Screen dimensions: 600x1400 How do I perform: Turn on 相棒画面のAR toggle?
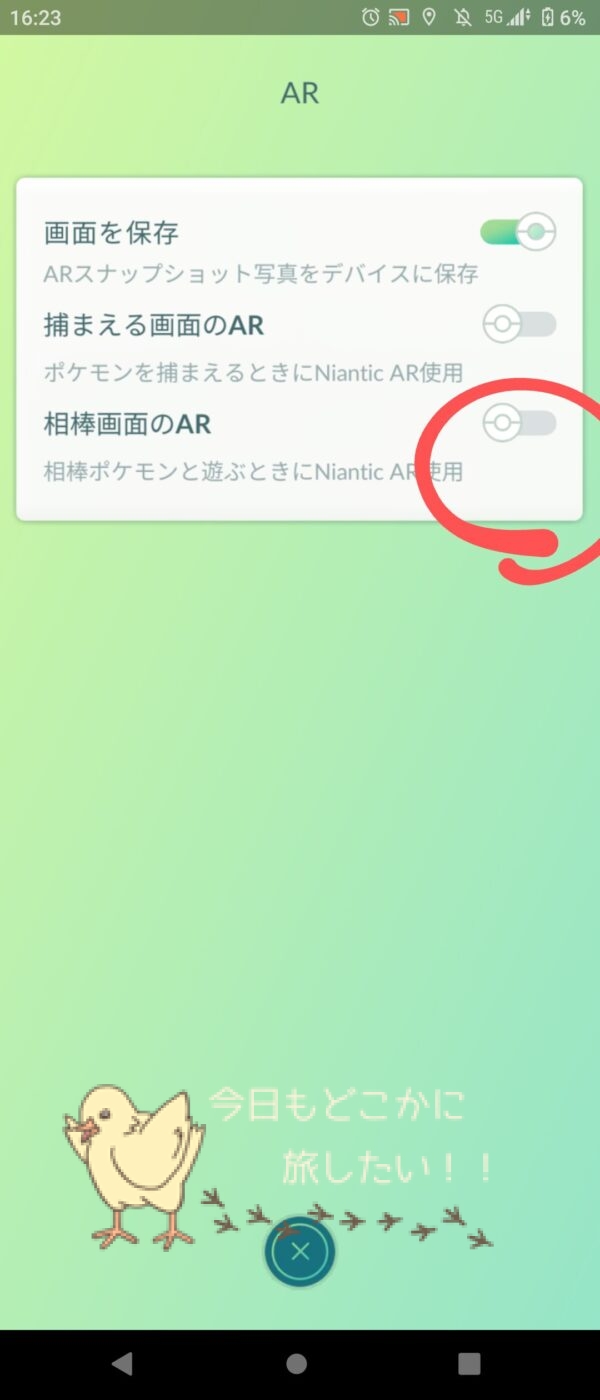(x=518, y=424)
